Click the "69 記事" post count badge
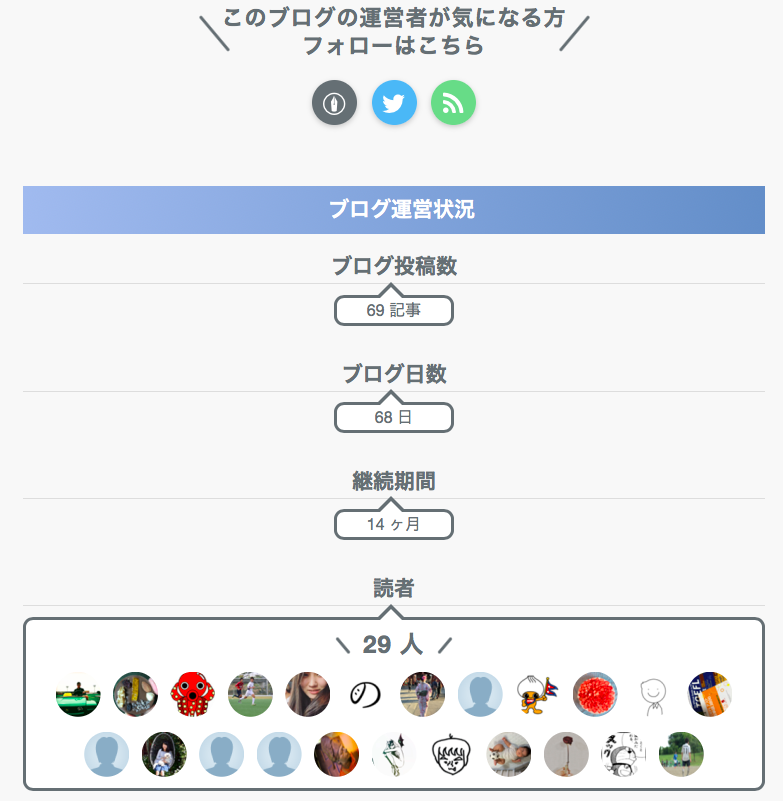This screenshot has width=783, height=801. 394,310
